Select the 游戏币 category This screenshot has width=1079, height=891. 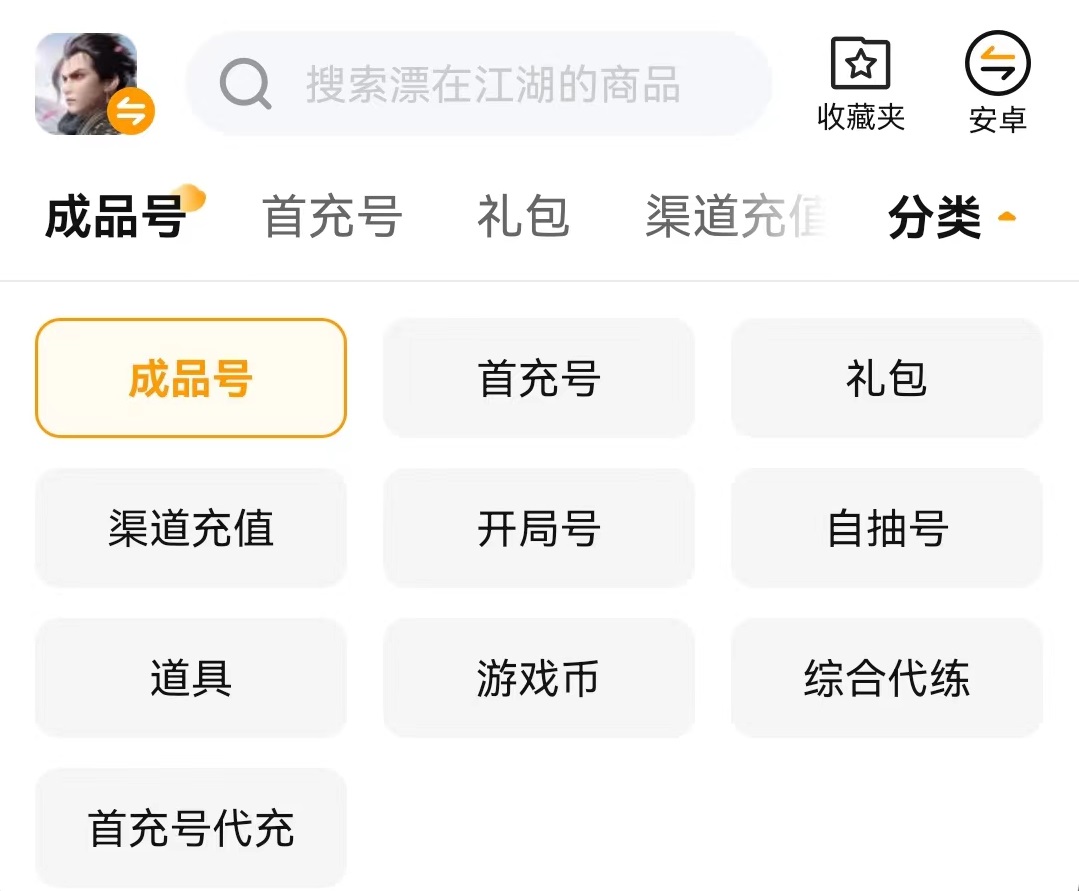(x=539, y=678)
